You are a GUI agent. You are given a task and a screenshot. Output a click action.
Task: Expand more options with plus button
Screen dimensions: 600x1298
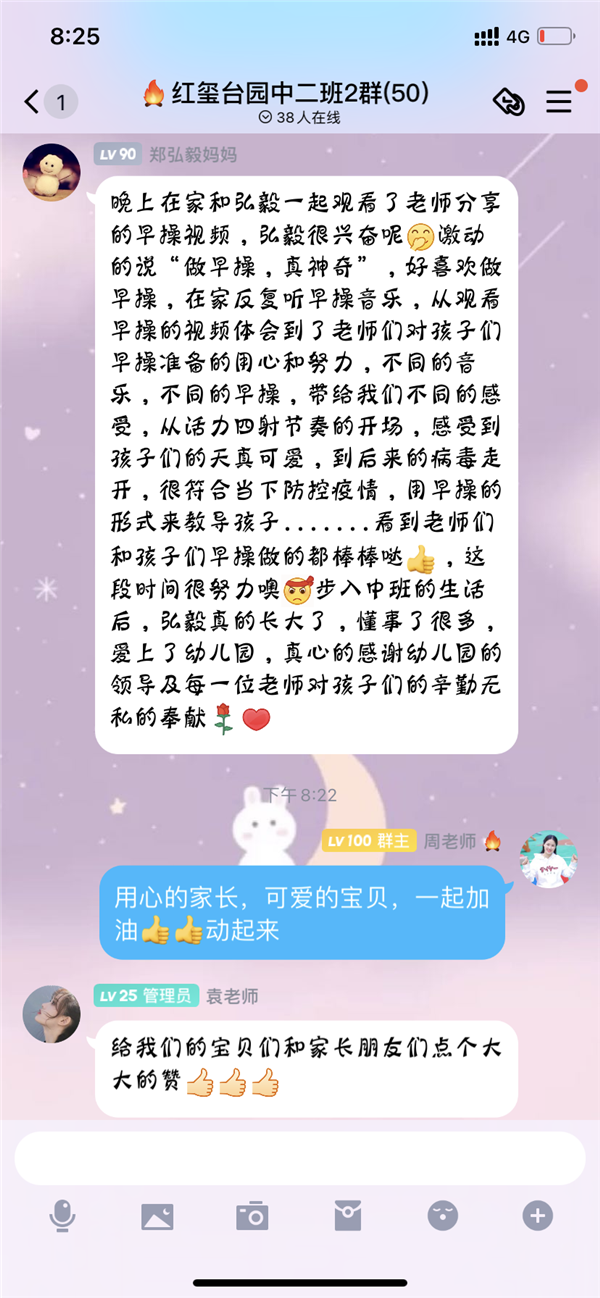537,1216
